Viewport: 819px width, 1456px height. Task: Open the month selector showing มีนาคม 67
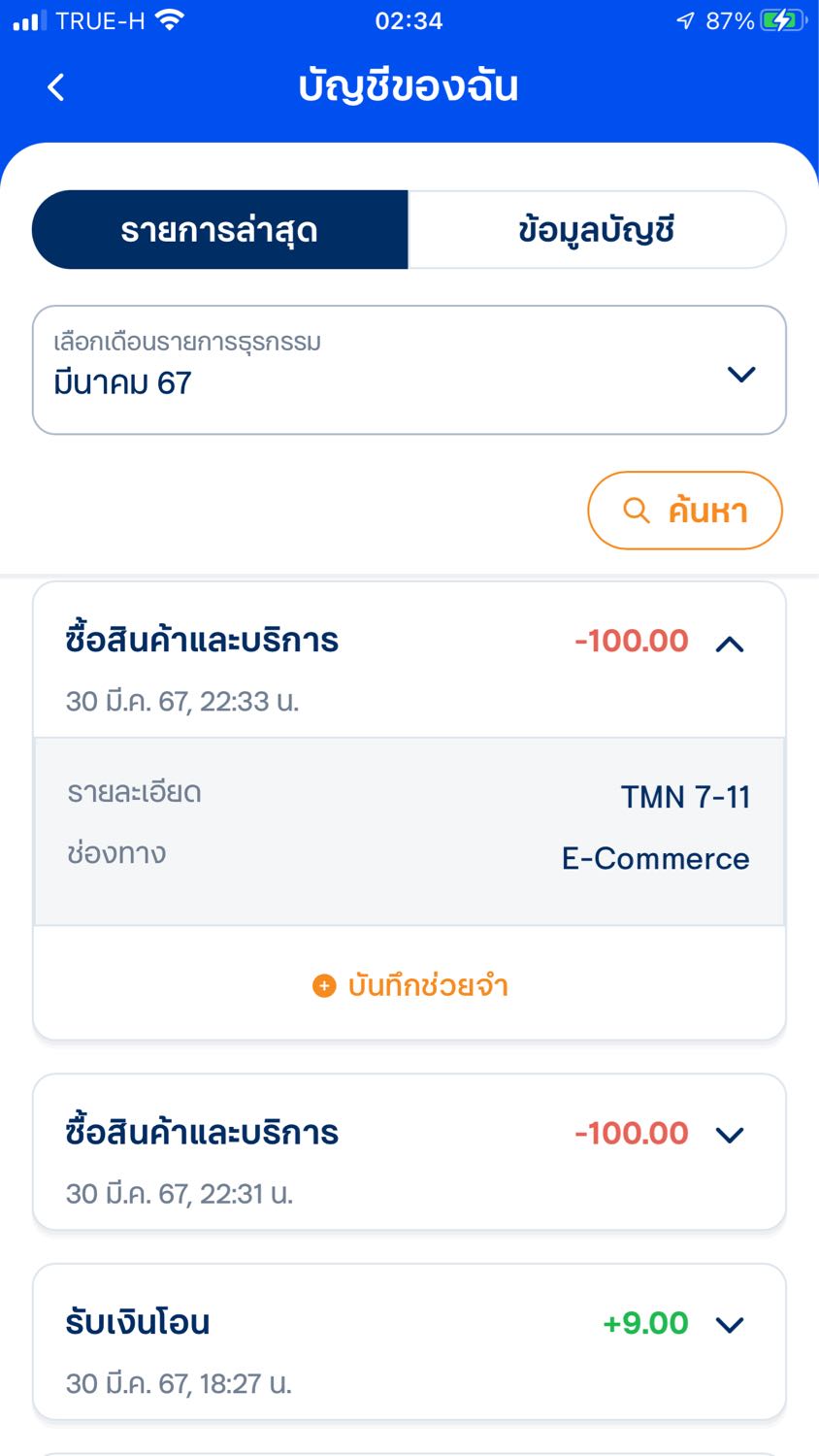click(x=409, y=370)
